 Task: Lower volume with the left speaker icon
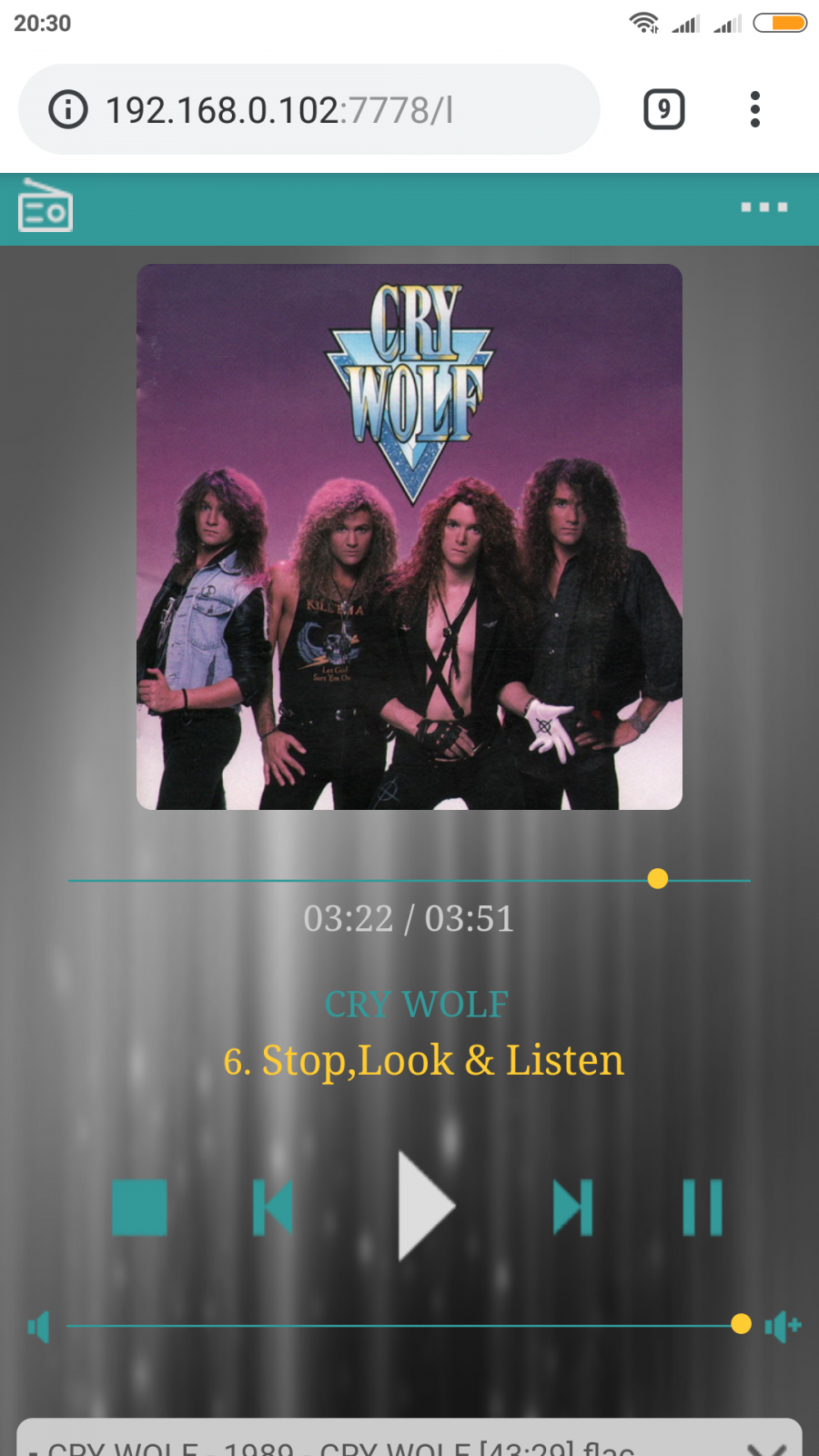tap(38, 1327)
